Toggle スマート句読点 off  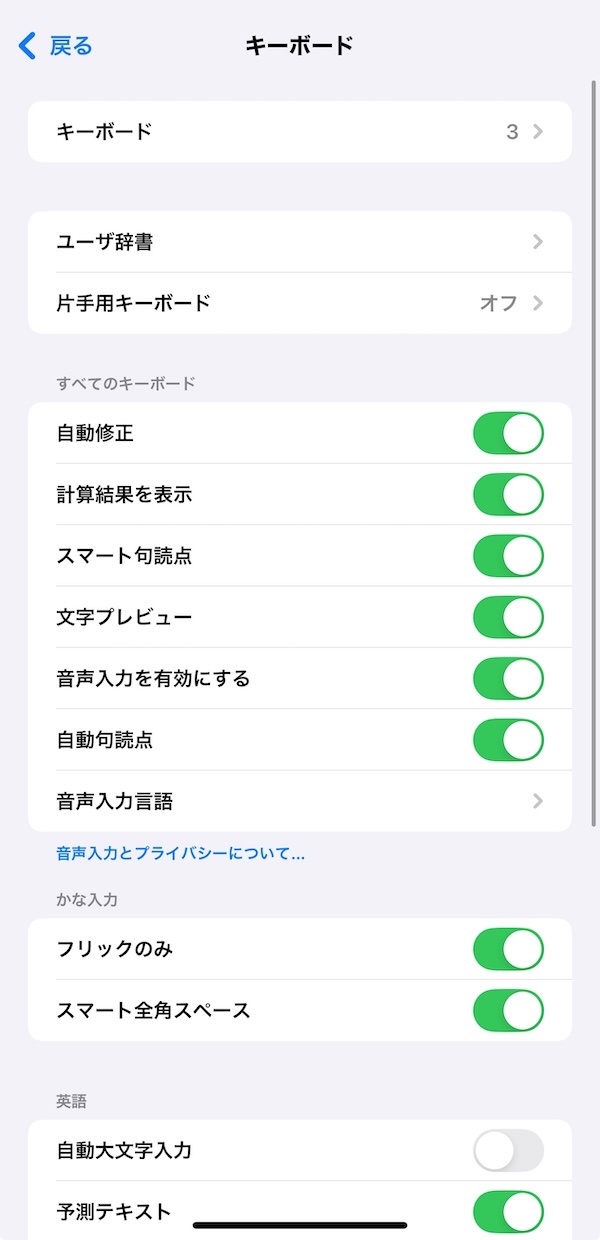coord(508,556)
